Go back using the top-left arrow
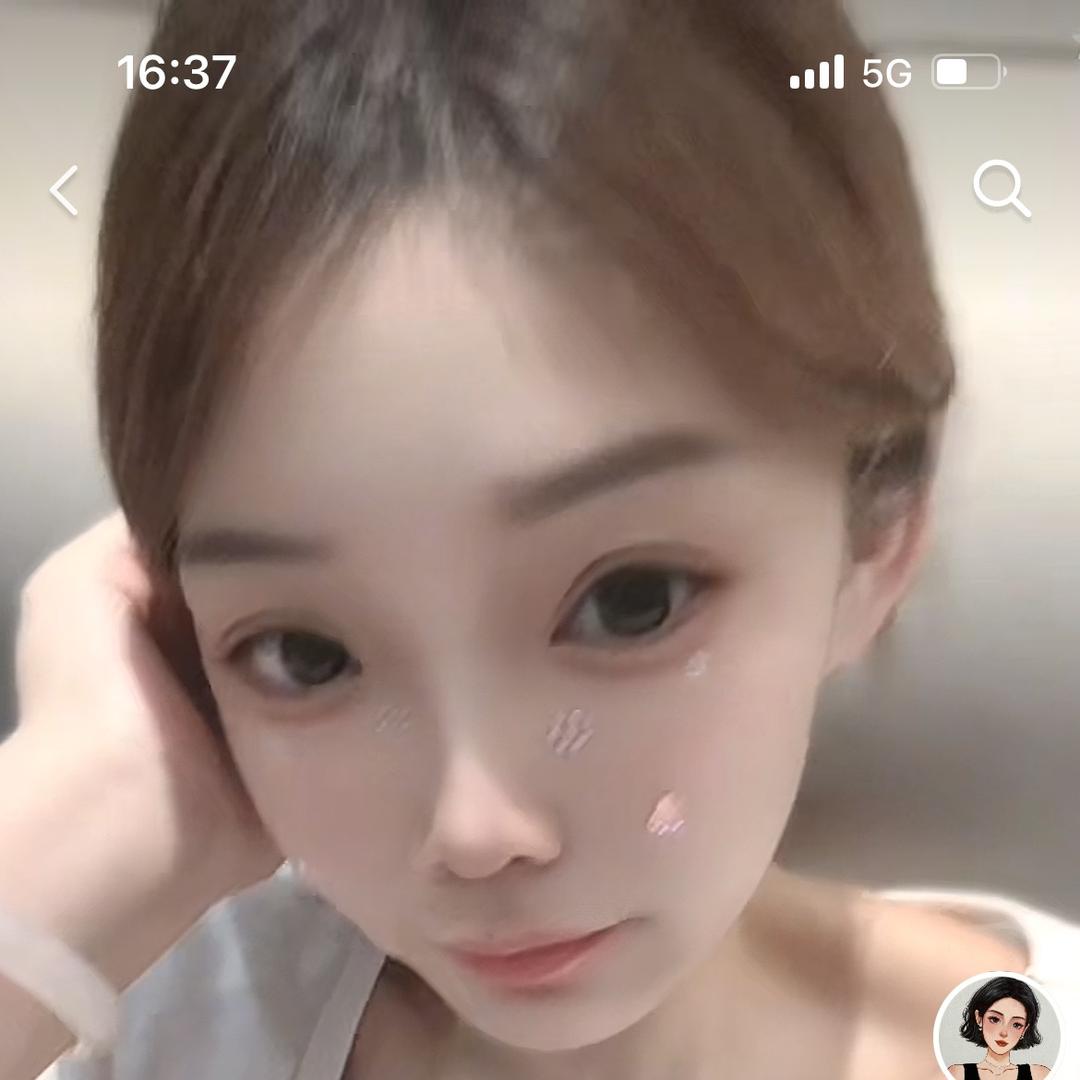The width and height of the screenshot is (1080, 1080). 65,190
